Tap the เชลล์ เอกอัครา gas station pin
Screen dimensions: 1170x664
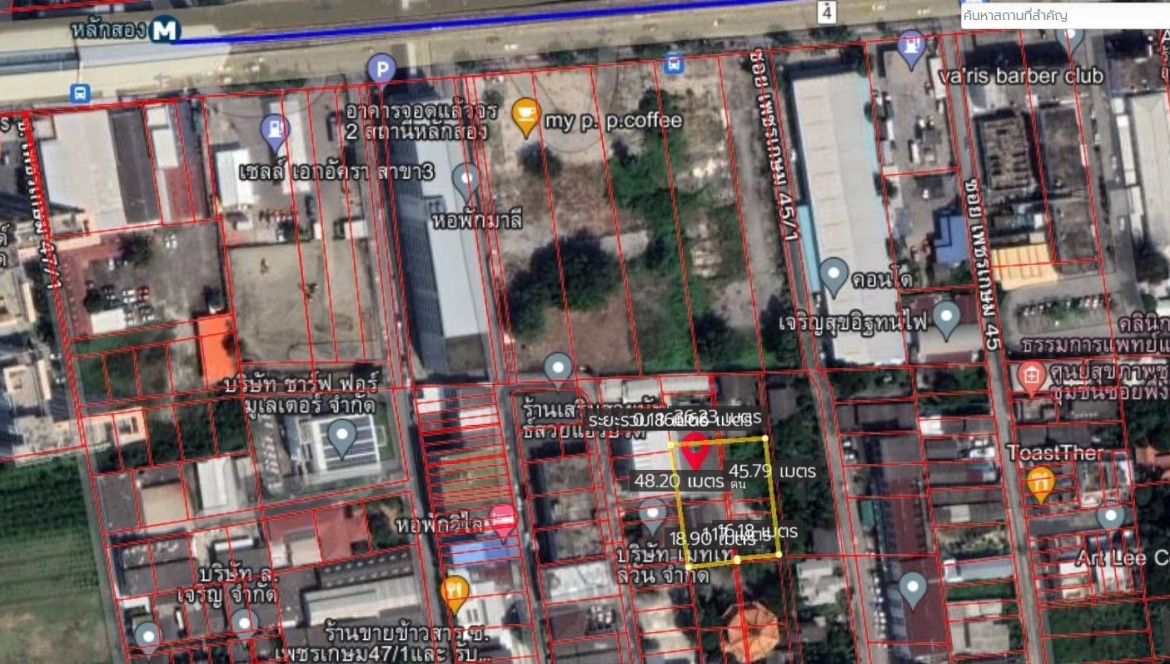pyautogui.click(x=274, y=130)
